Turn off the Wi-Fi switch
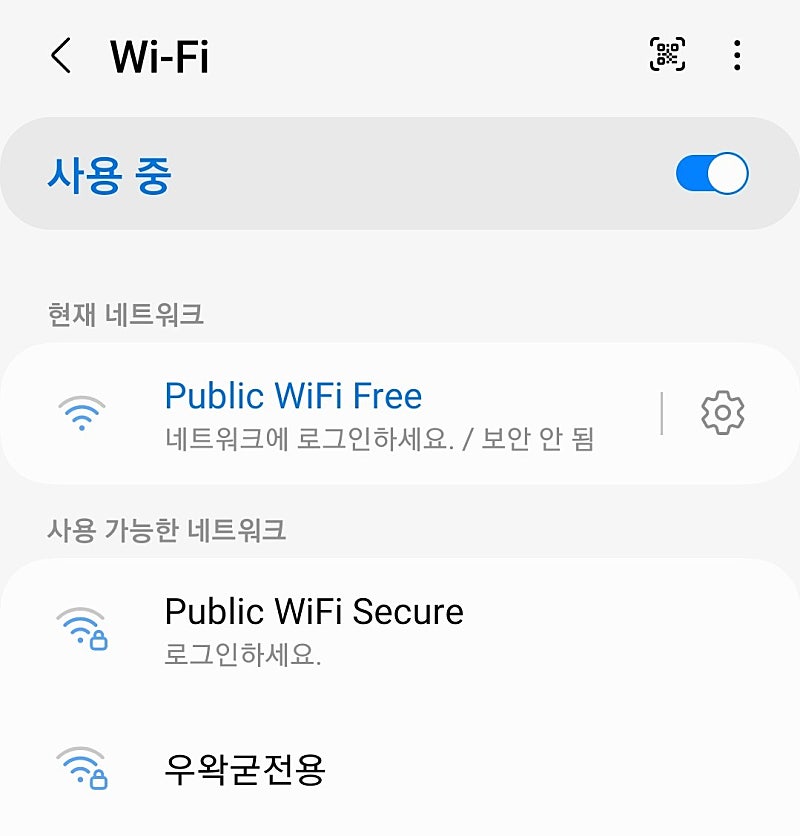The height and width of the screenshot is (836, 800). [711, 174]
